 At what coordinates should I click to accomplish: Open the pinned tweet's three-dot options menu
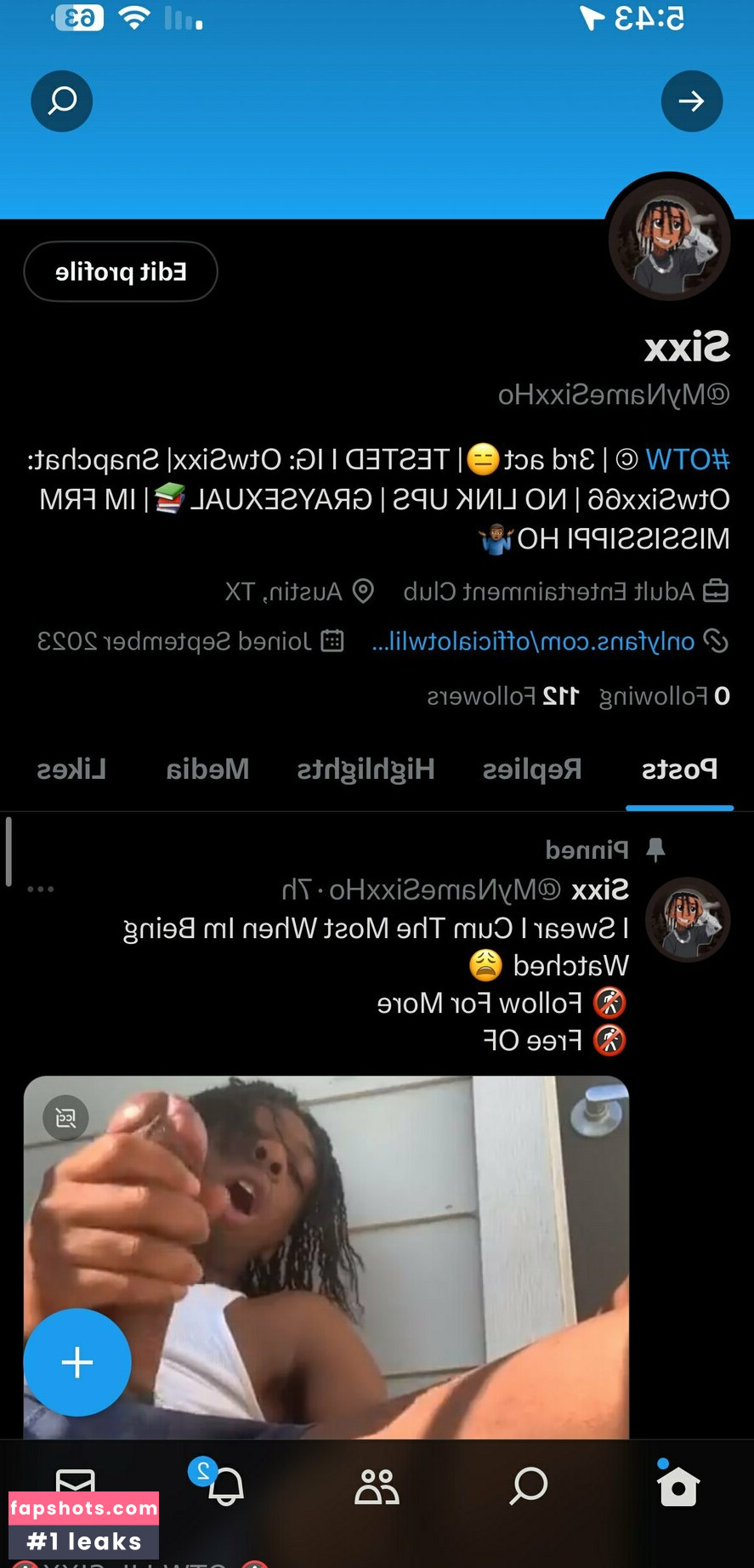41,889
